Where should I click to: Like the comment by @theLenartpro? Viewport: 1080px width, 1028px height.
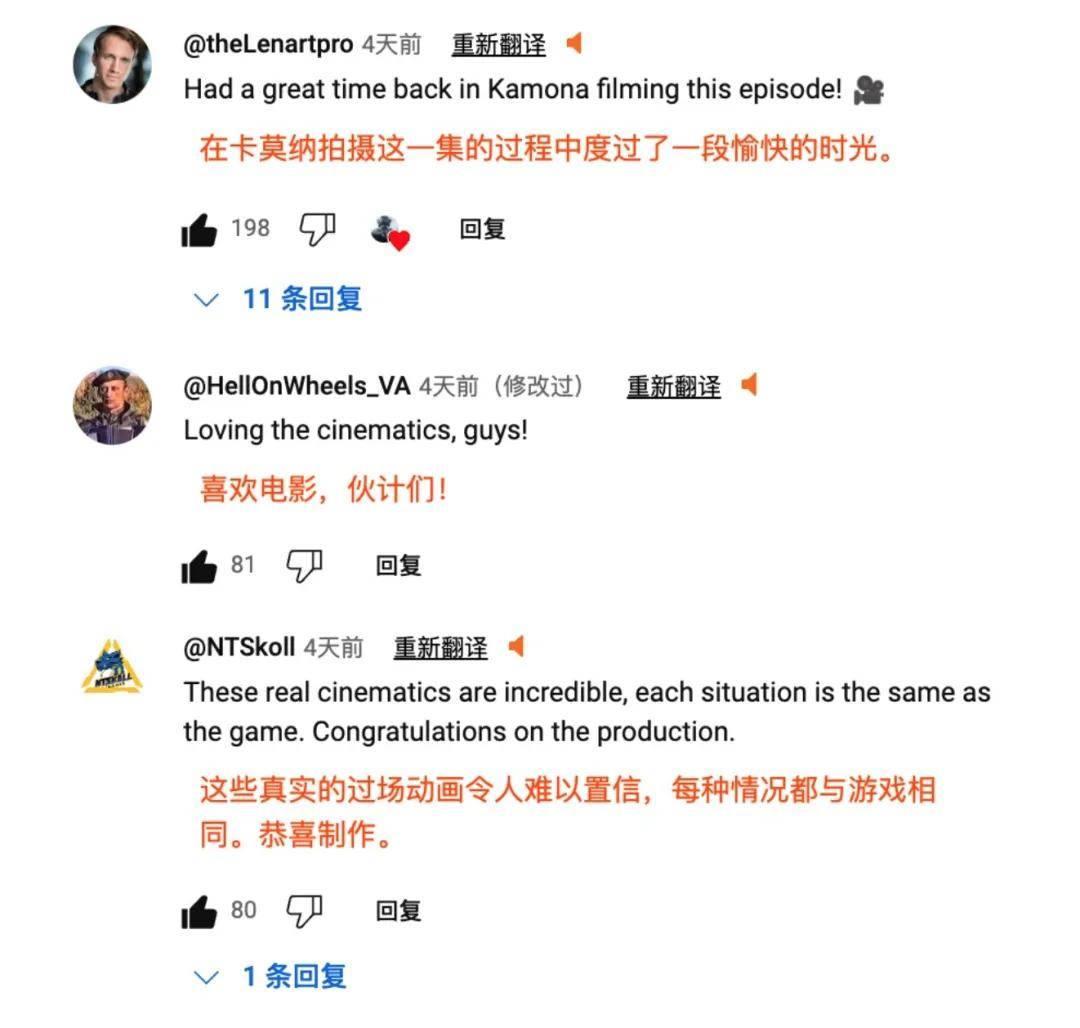(x=199, y=231)
